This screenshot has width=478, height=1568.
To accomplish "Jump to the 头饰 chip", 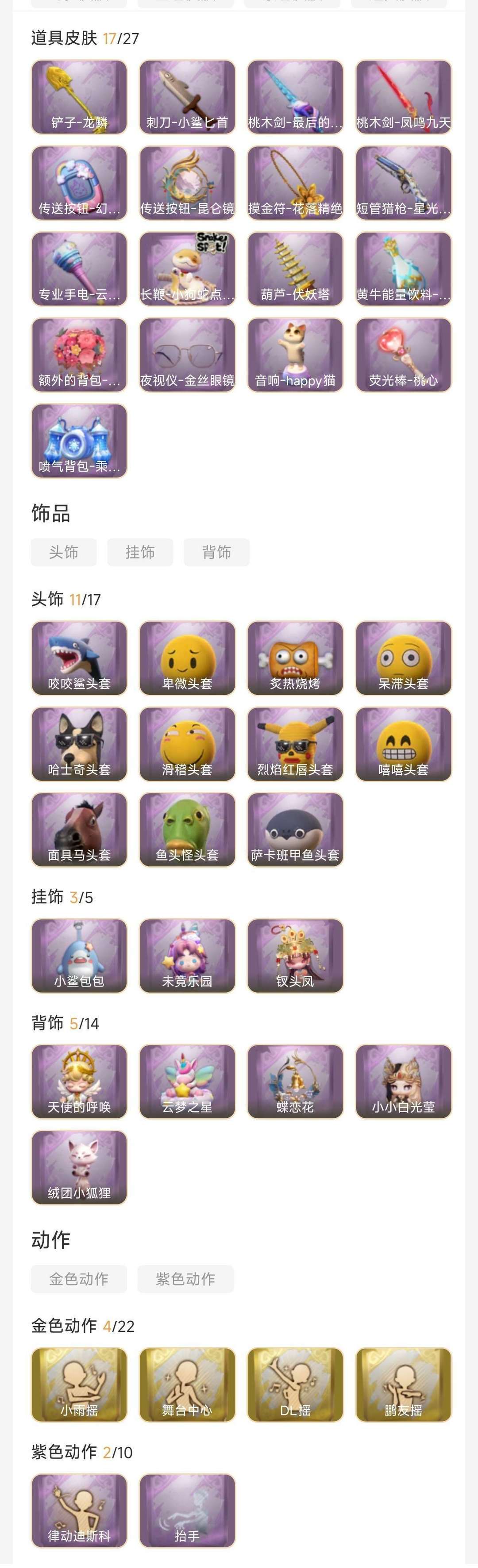I will click(64, 551).
